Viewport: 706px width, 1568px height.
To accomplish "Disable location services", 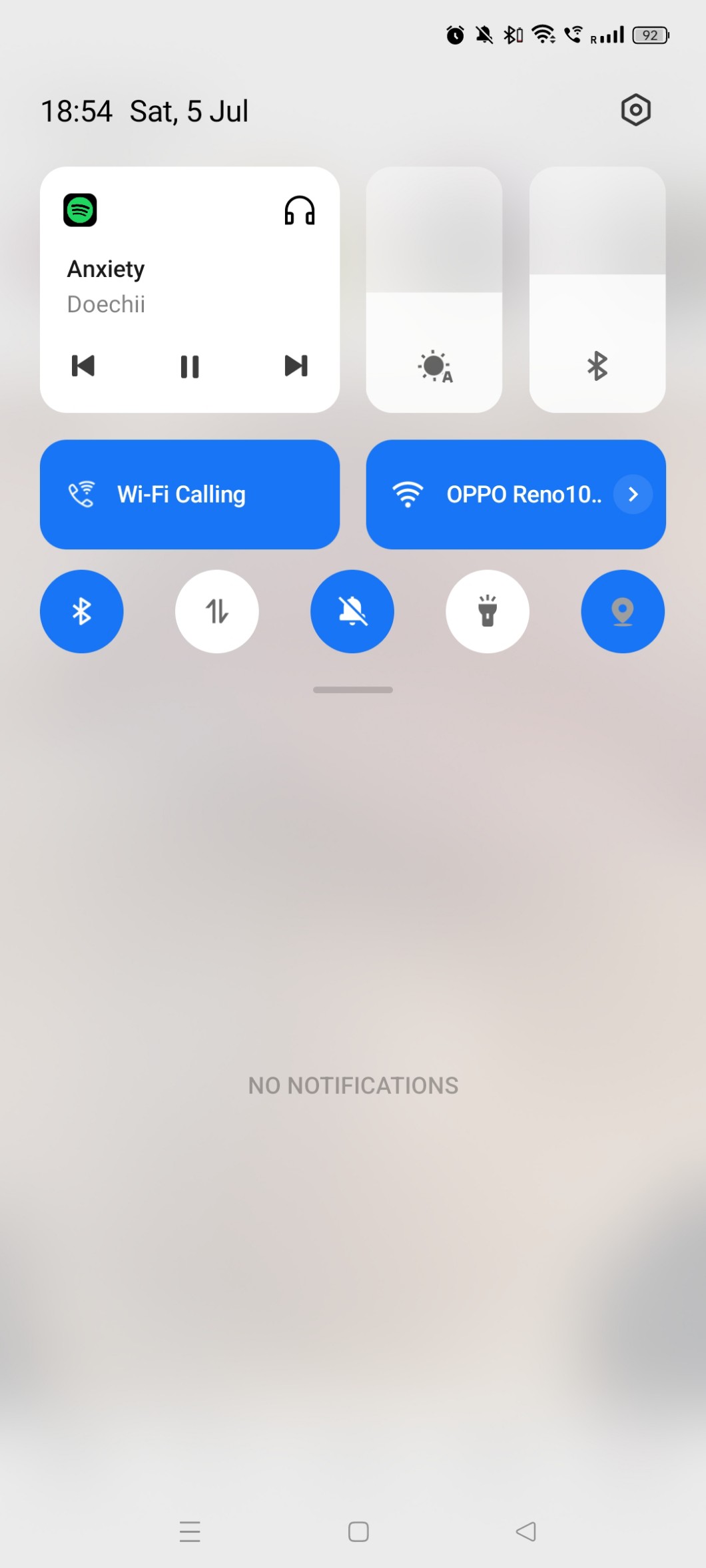I will tap(623, 611).
